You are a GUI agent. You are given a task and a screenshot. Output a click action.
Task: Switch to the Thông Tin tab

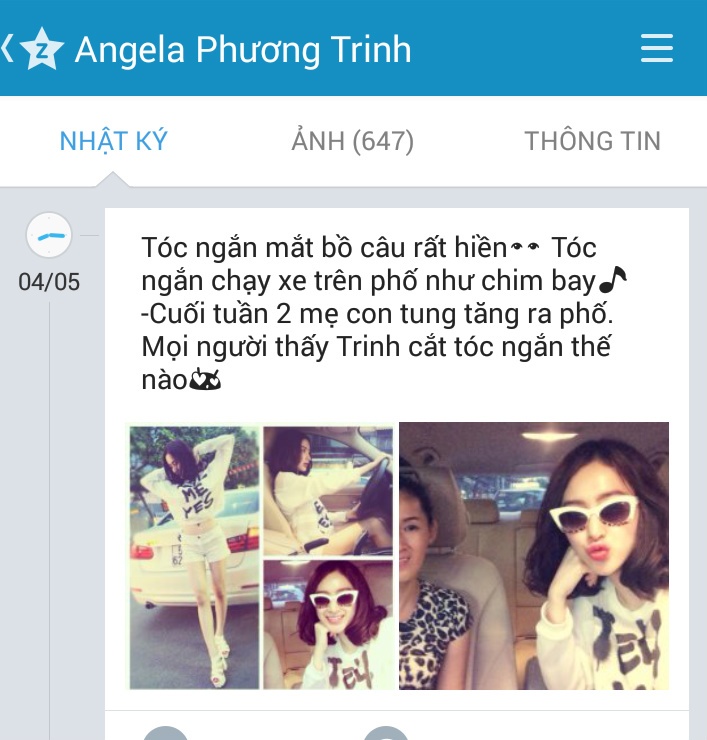592,141
